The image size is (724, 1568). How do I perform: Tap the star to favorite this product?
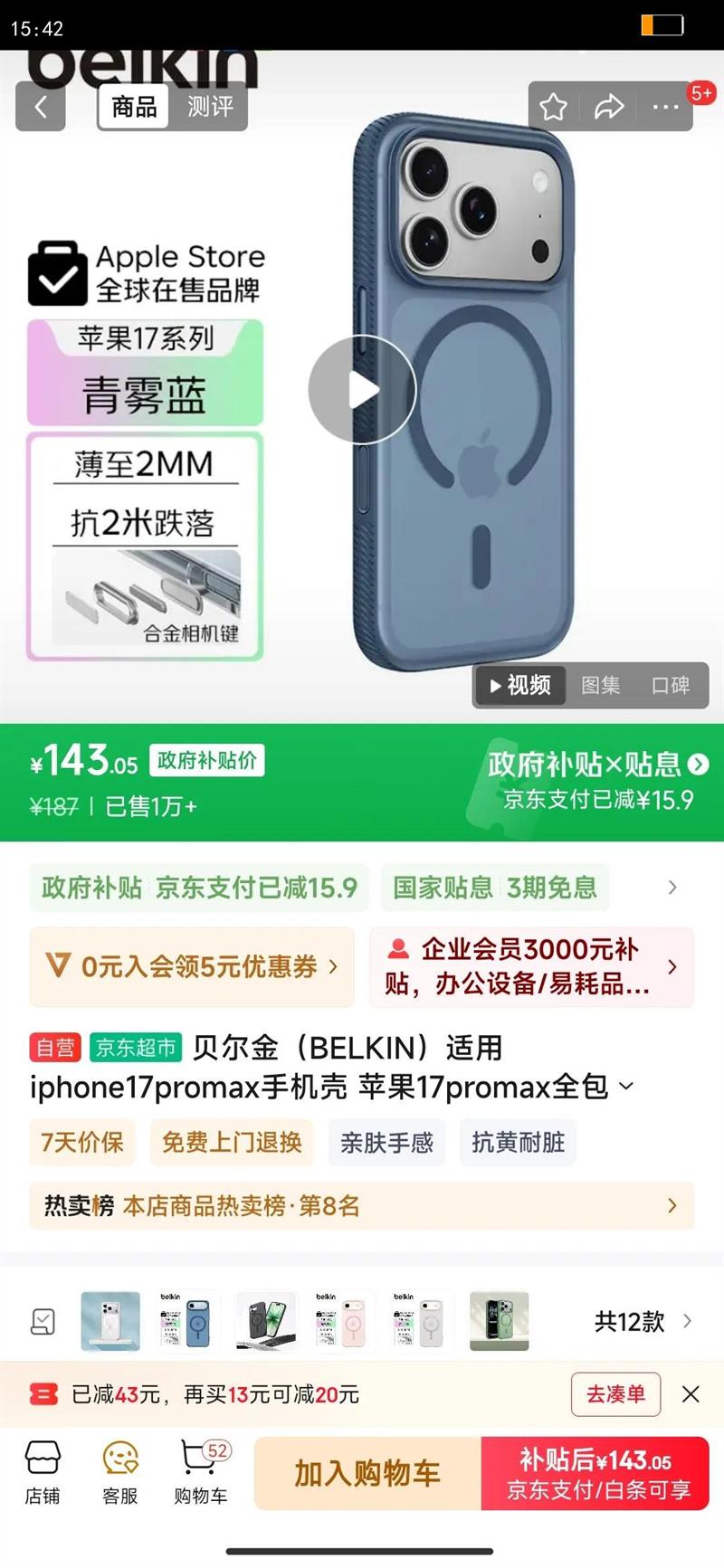click(x=552, y=107)
